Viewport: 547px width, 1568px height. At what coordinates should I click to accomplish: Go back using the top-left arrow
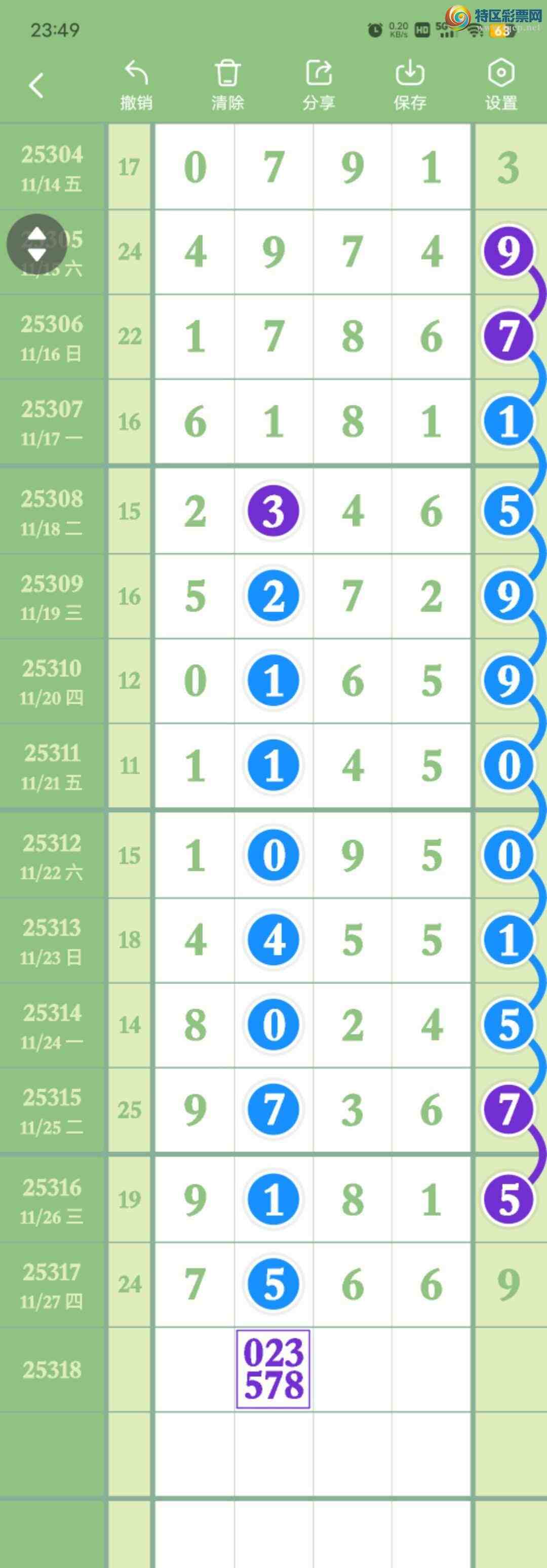click(36, 85)
